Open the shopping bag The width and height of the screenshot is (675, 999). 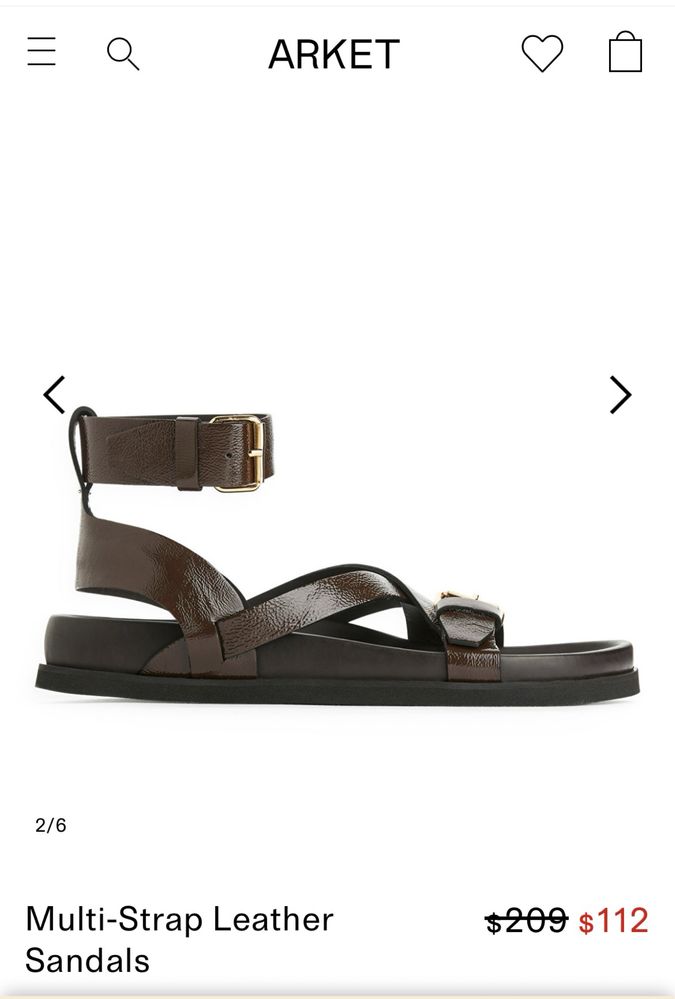tap(625, 52)
